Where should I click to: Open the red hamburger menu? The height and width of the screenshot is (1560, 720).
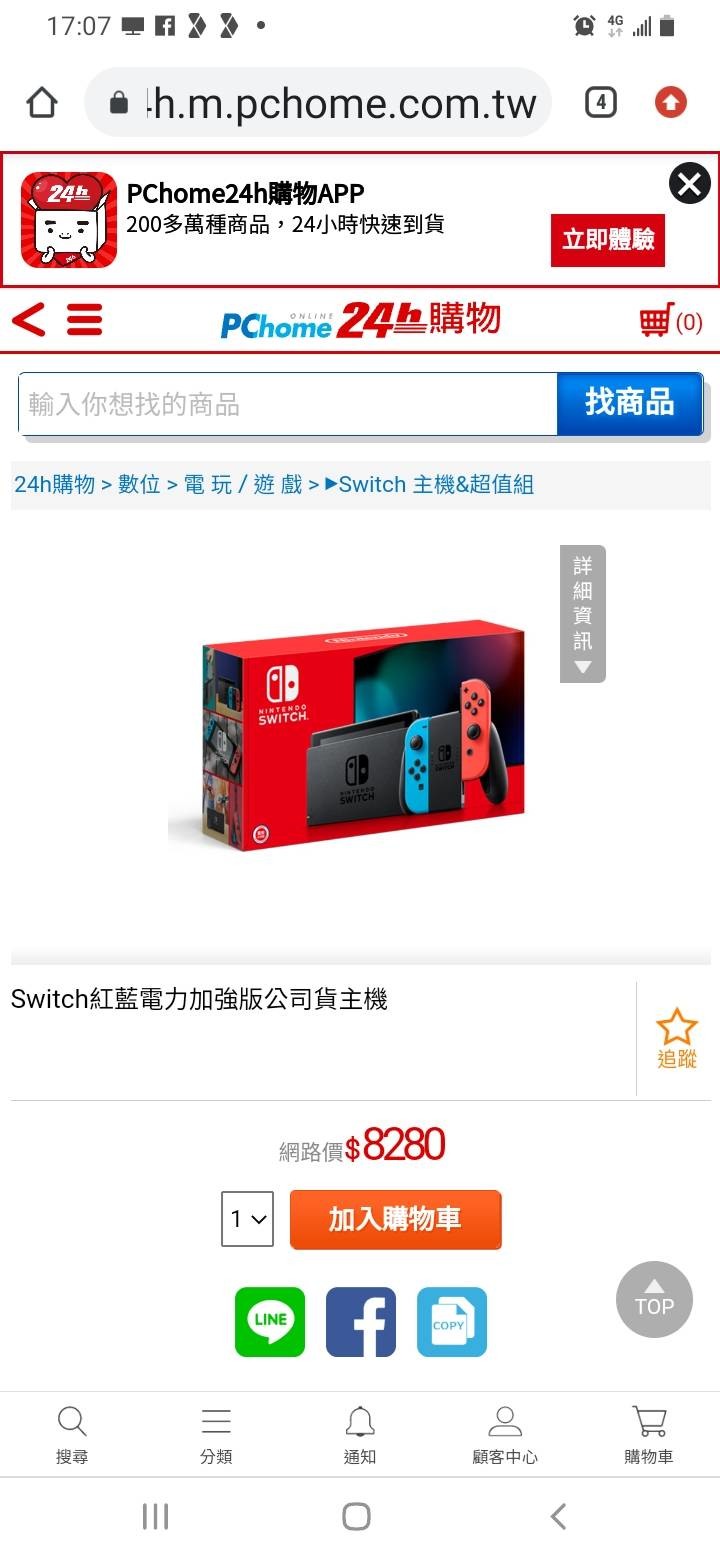tap(85, 321)
